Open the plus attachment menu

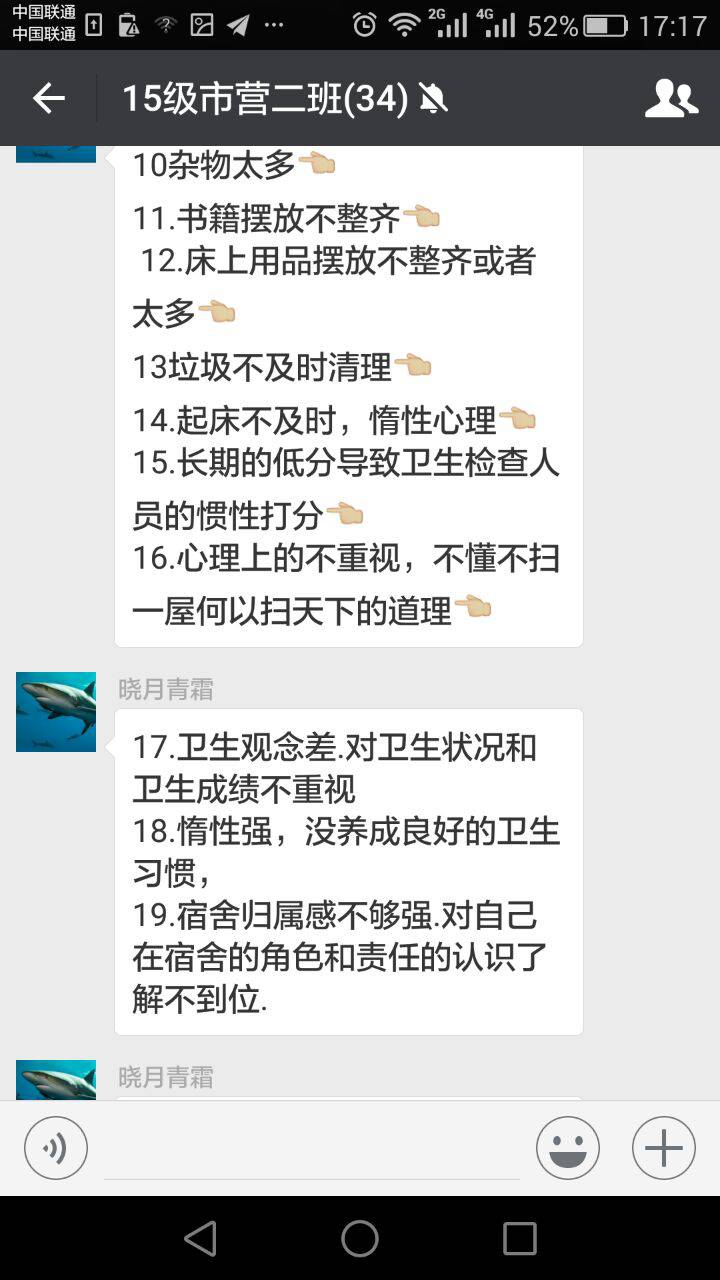[664, 1148]
